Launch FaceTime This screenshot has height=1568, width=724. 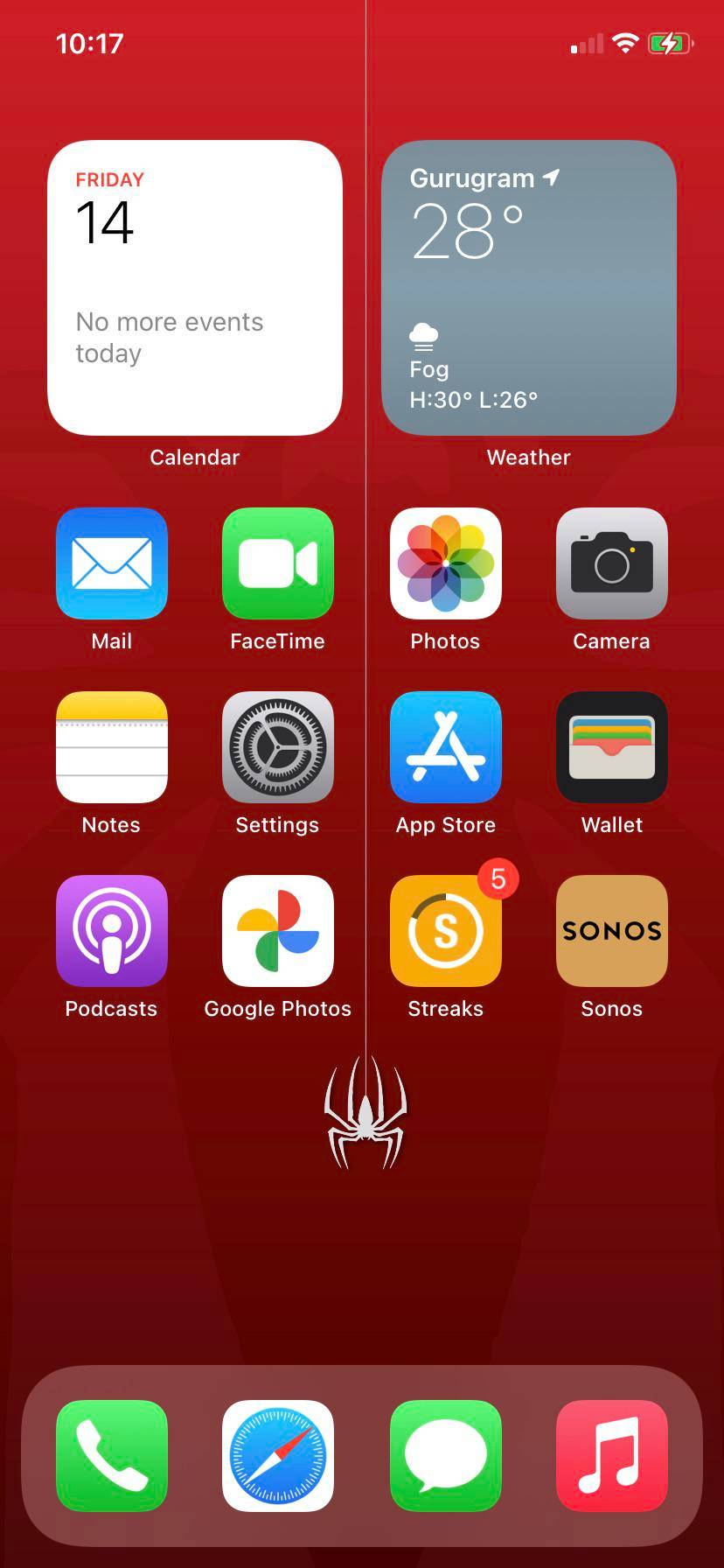[277, 563]
